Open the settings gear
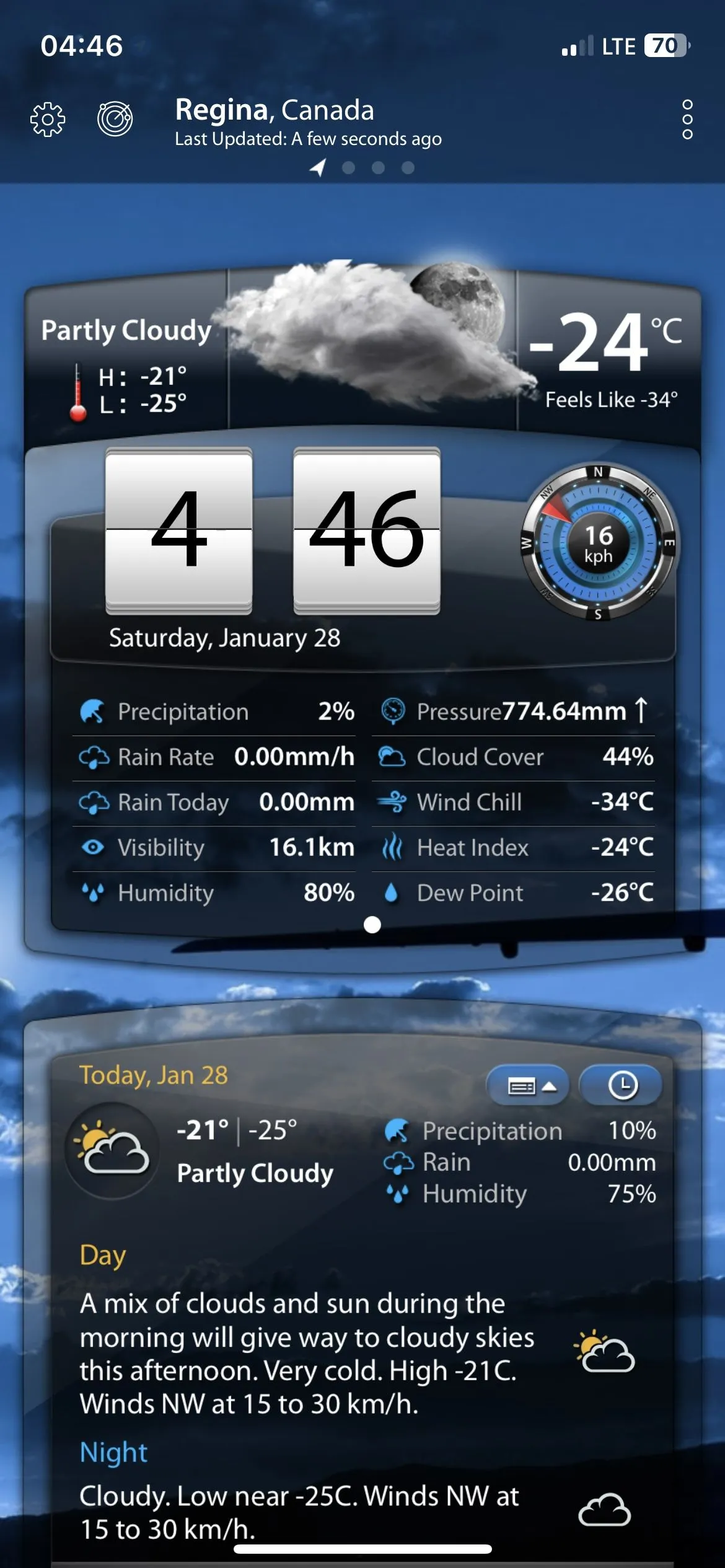 (48, 119)
